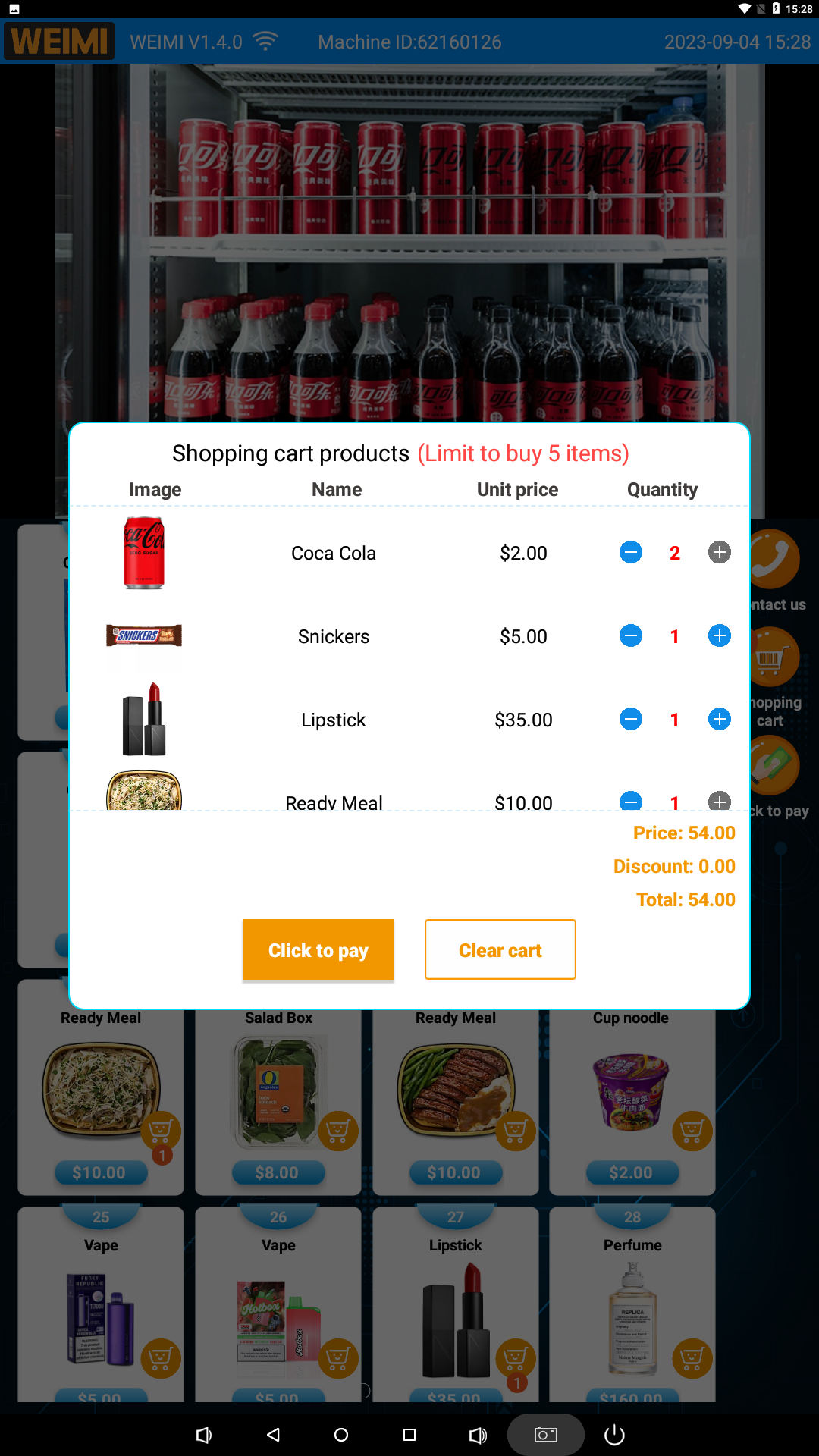
Task: Add the Perfume to the cart
Action: [692, 1358]
